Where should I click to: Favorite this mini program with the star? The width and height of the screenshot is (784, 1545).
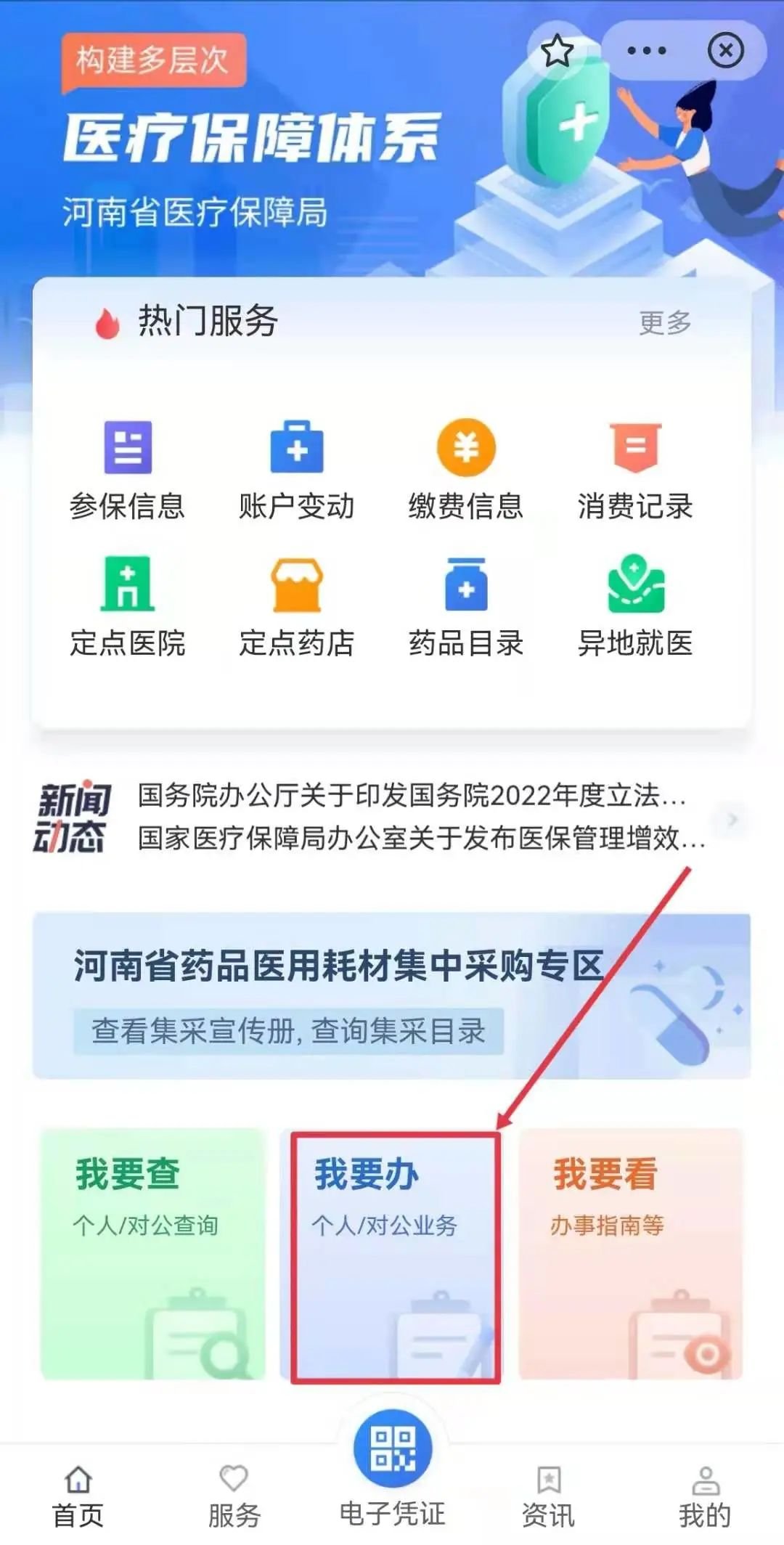coord(557,51)
